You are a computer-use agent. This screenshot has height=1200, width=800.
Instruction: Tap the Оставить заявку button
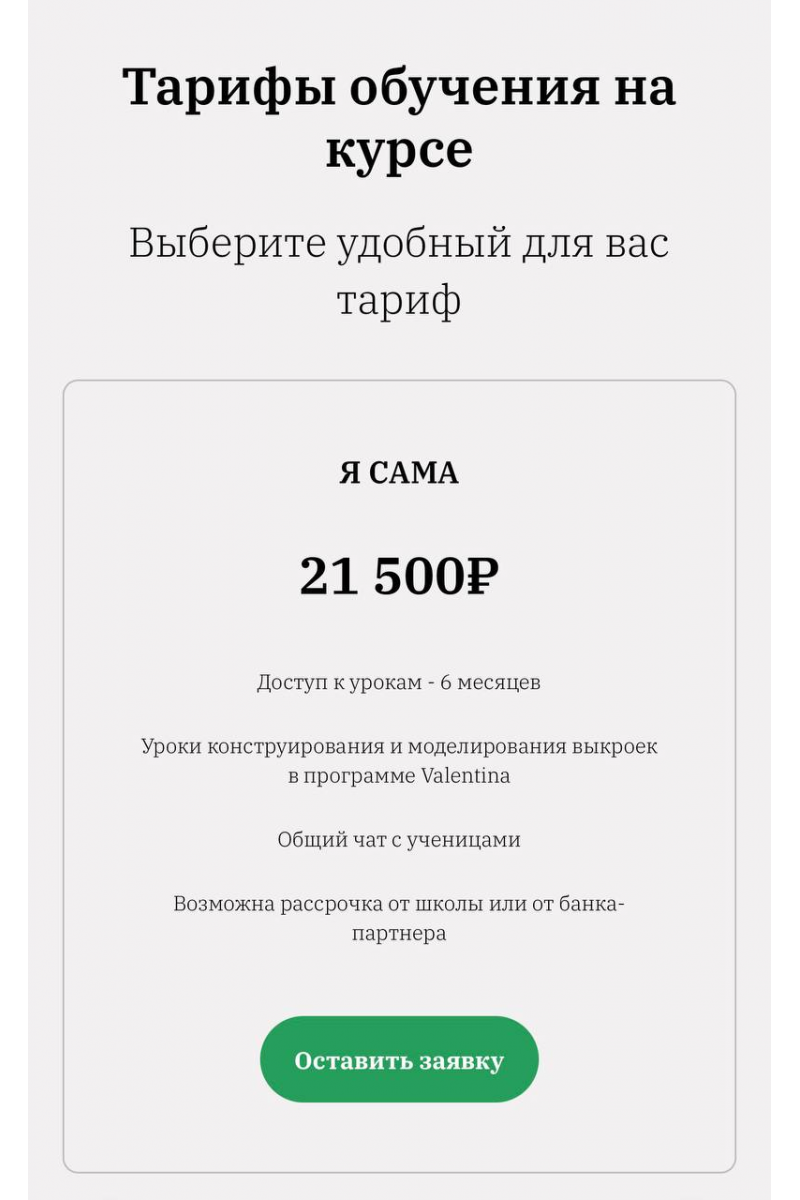399,1060
